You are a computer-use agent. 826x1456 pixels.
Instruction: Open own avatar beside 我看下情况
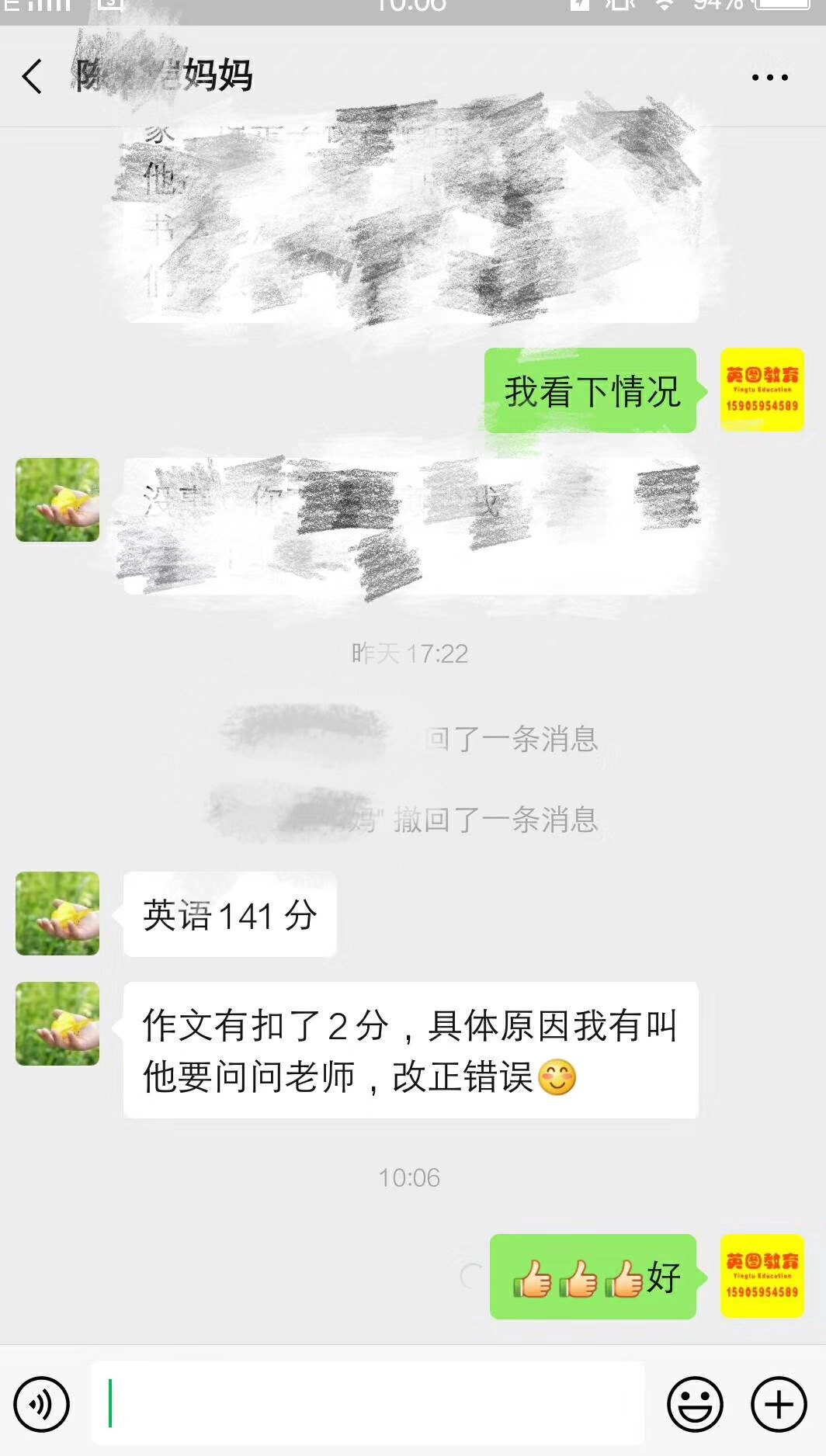tap(762, 390)
